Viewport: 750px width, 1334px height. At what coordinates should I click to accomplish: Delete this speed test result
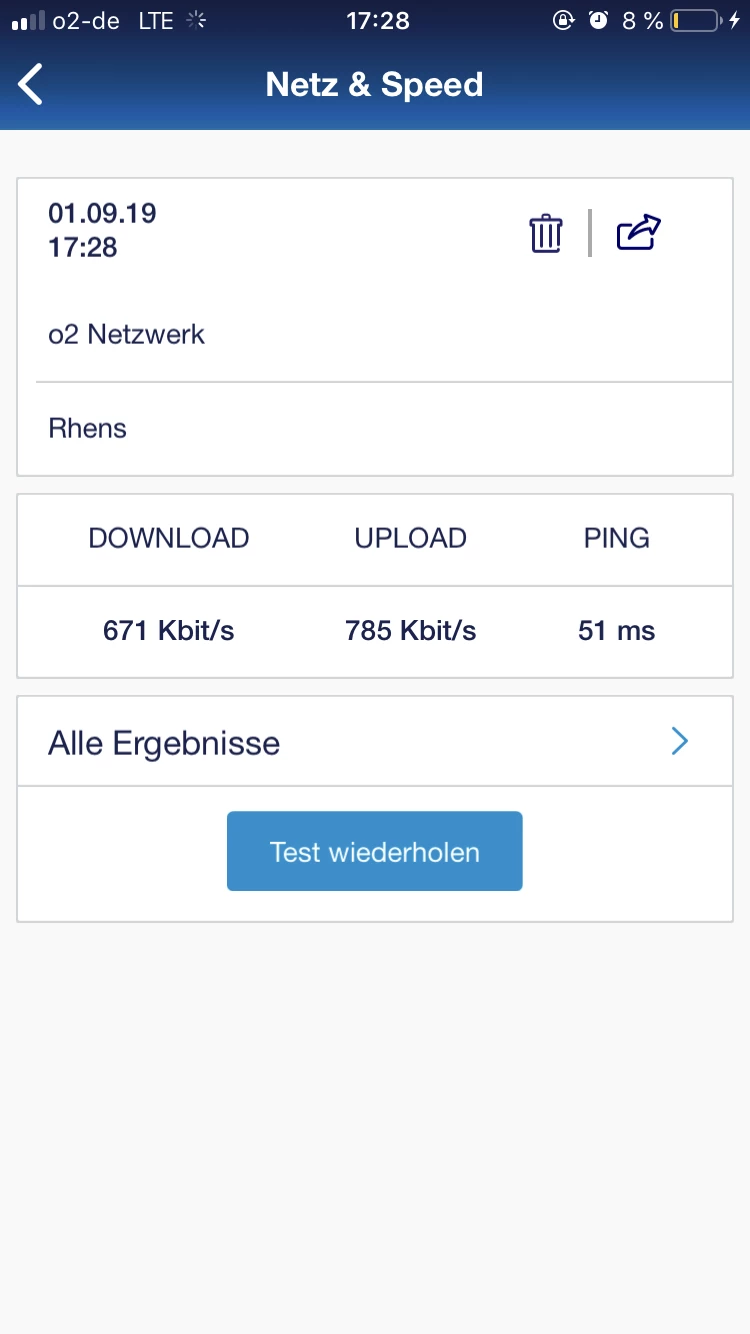tap(545, 234)
